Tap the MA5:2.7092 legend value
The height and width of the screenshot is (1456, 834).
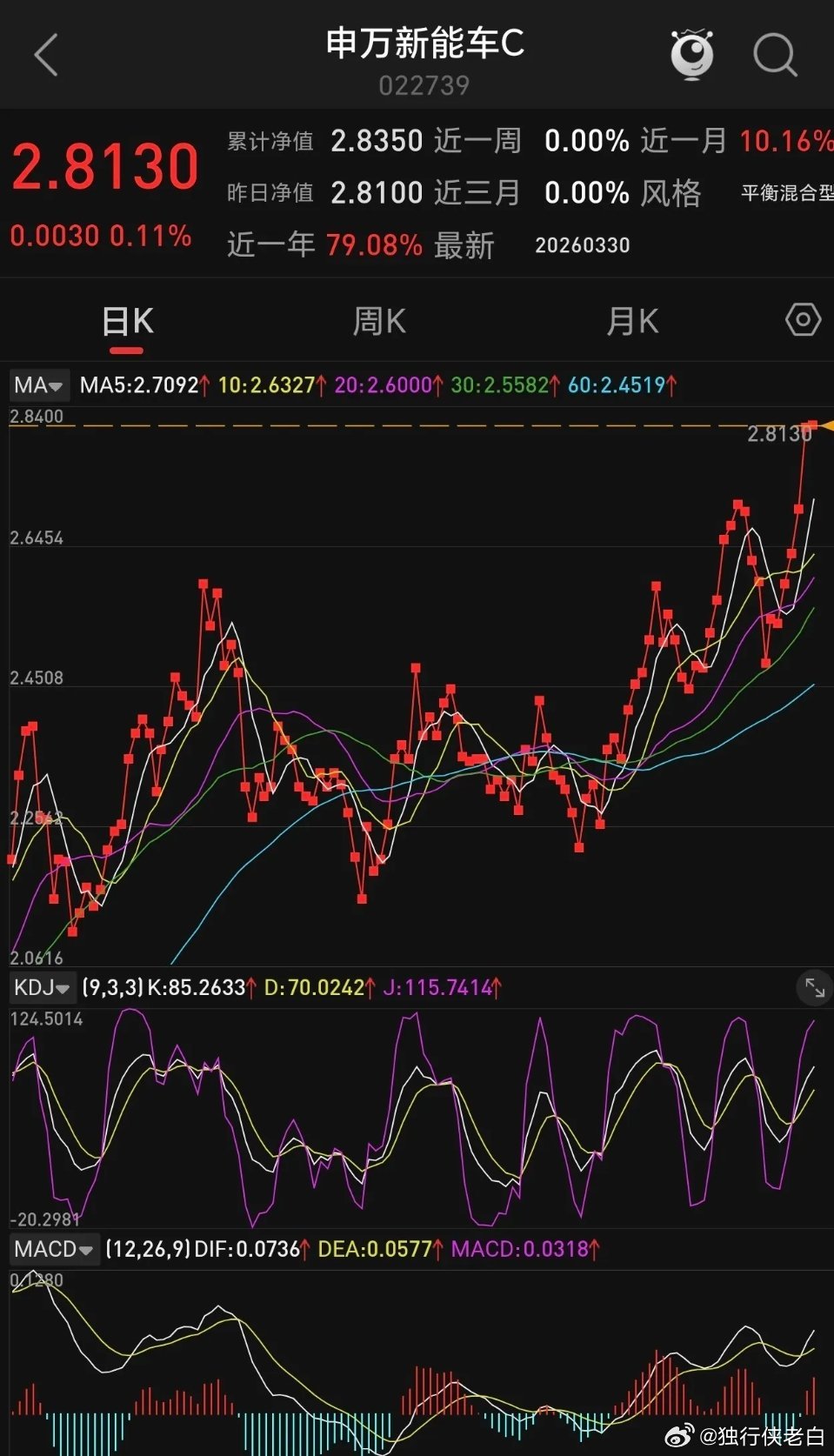click(x=139, y=384)
